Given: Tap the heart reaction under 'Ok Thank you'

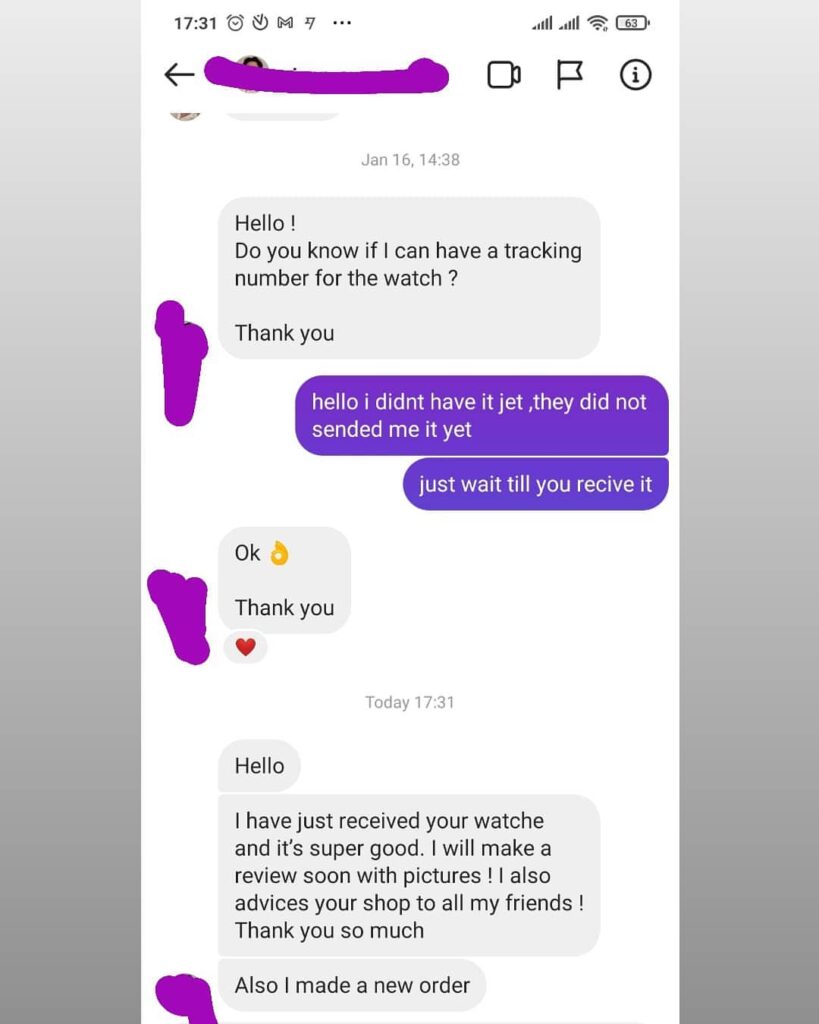Looking at the screenshot, I should click(x=246, y=647).
